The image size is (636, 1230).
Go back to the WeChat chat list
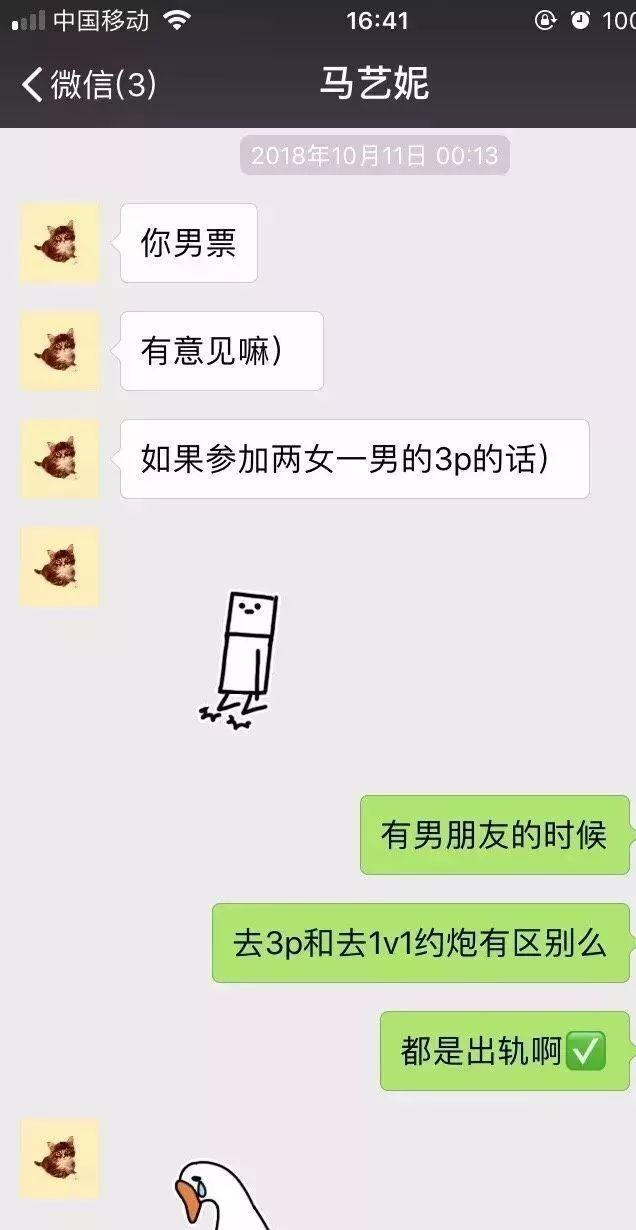click(88, 85)
